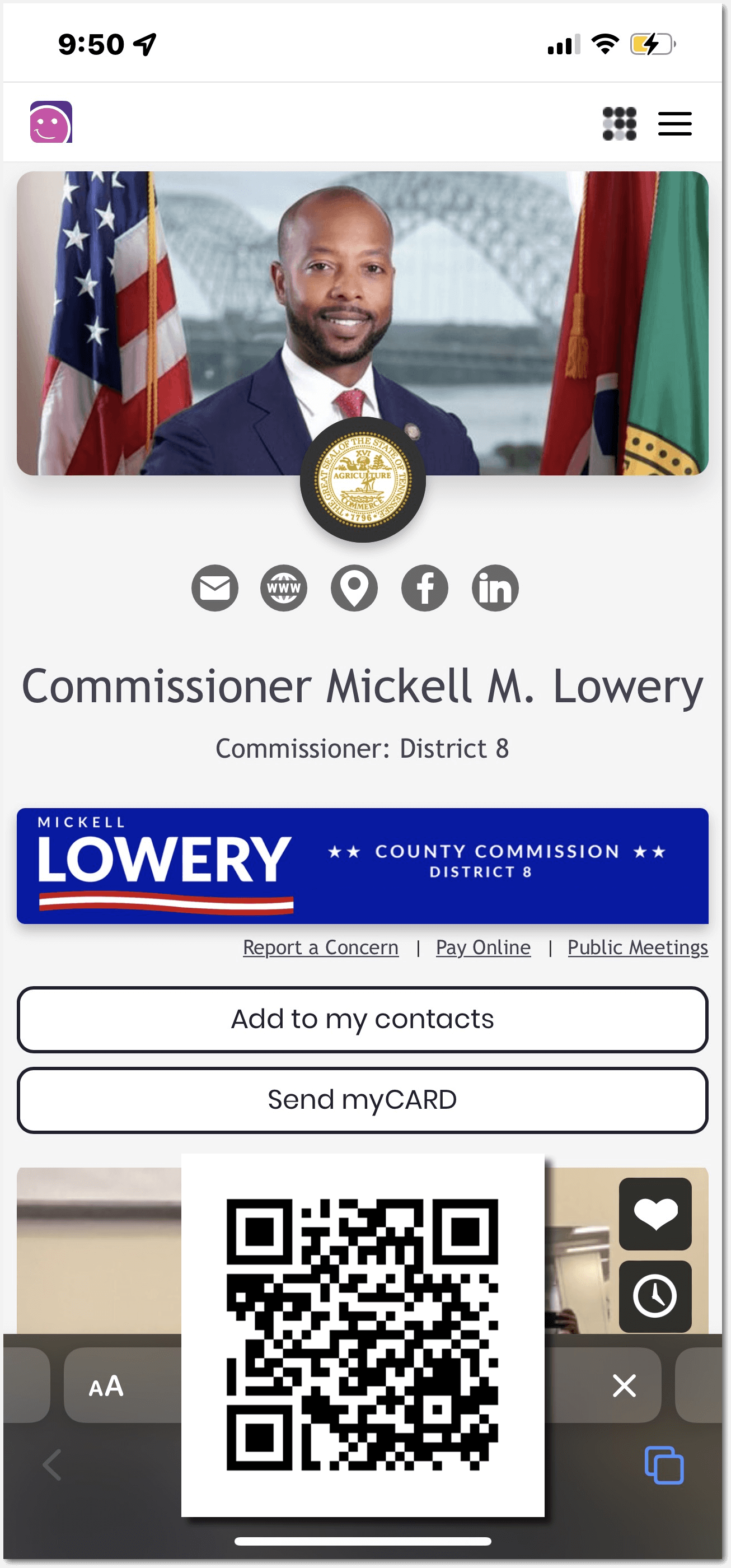The height and width of the screenshot is (1568, 731).
Task: Open the dotted grid icon
Action: tap(619, 124)
